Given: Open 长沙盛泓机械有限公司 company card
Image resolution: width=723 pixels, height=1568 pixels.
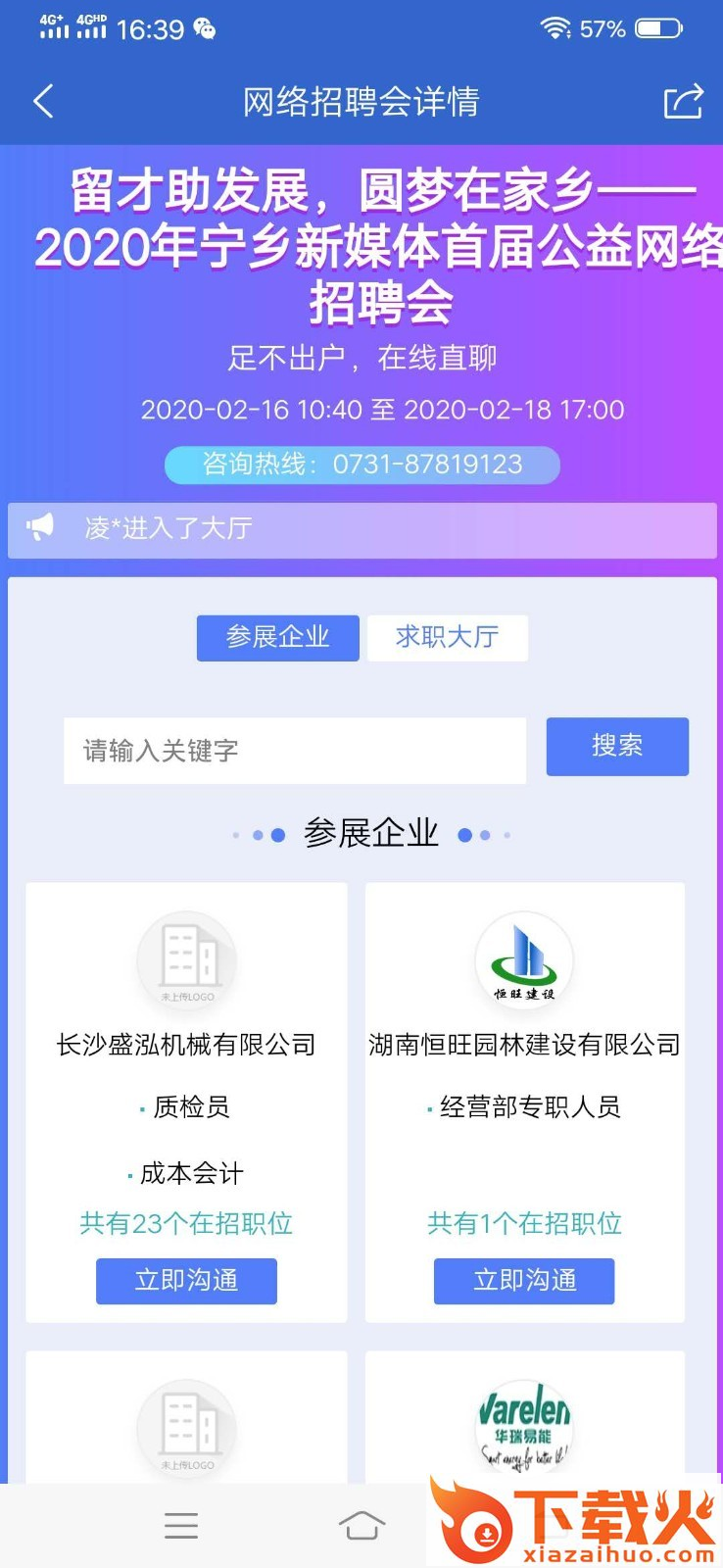Looking at the screenshot, I should (186, 1045).
